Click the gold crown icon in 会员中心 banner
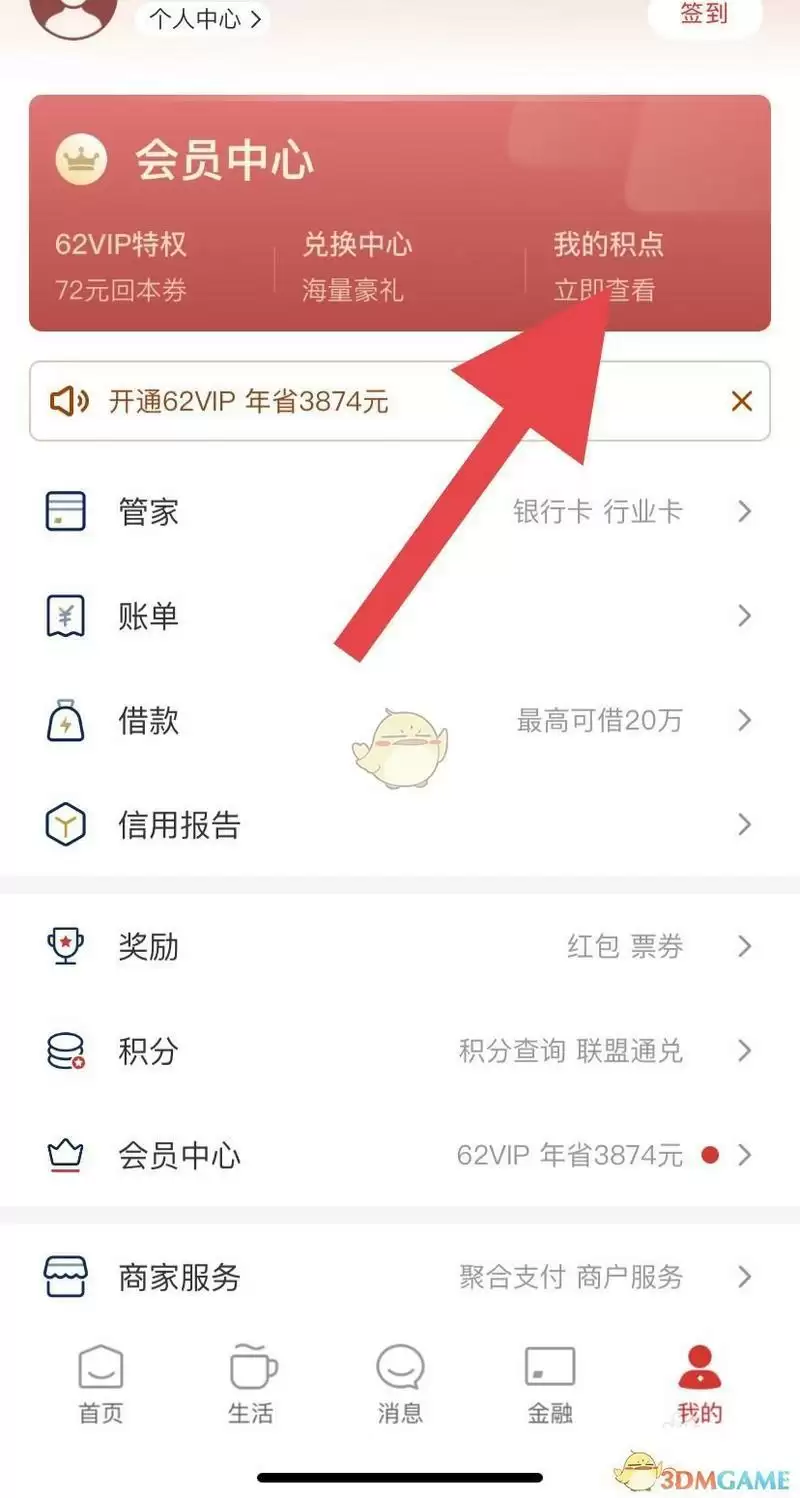800x1498 pixels. click(81, 159)
